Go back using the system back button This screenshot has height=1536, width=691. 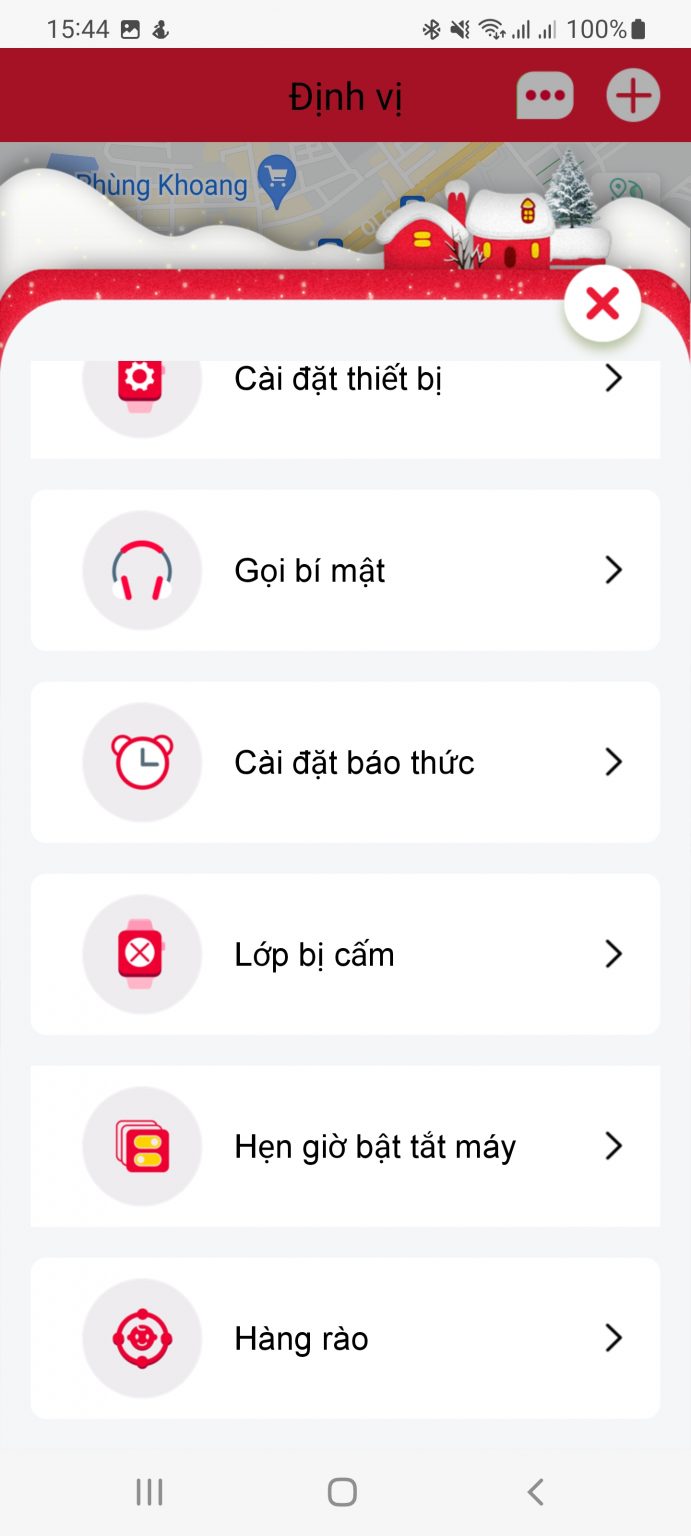(535, 1492)
